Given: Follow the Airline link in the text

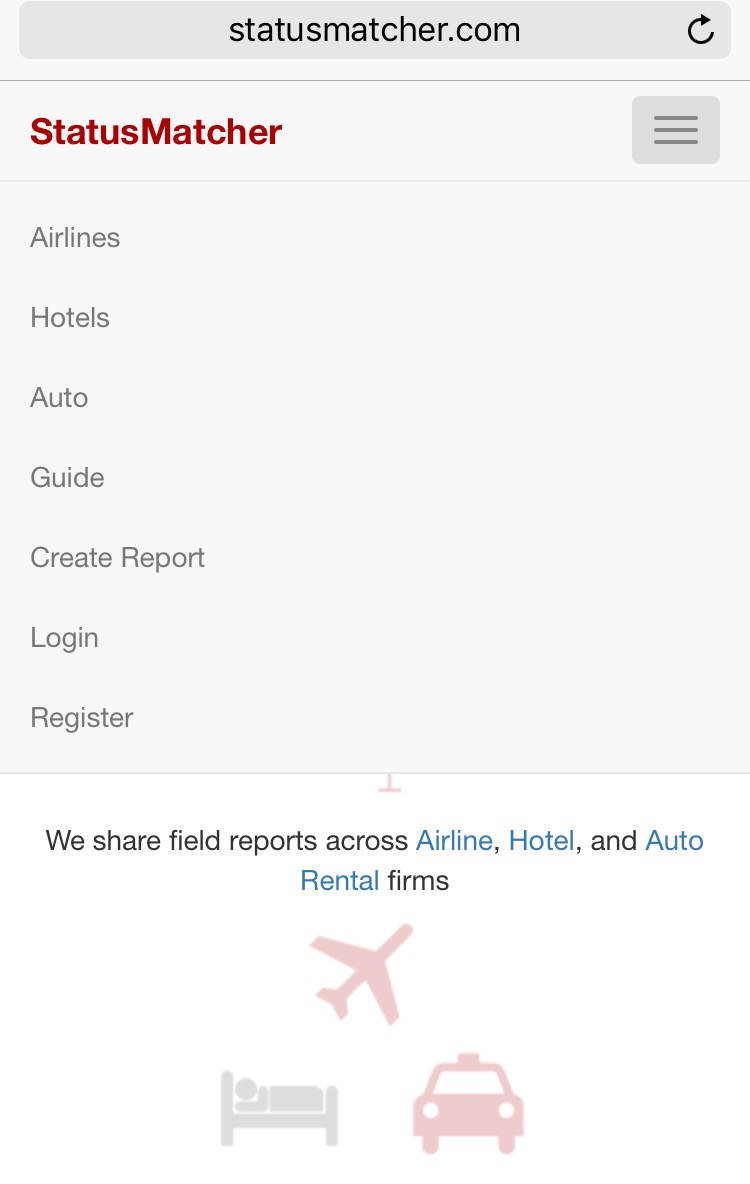Looking at the screenshot, I should click(x=454, y=841).
